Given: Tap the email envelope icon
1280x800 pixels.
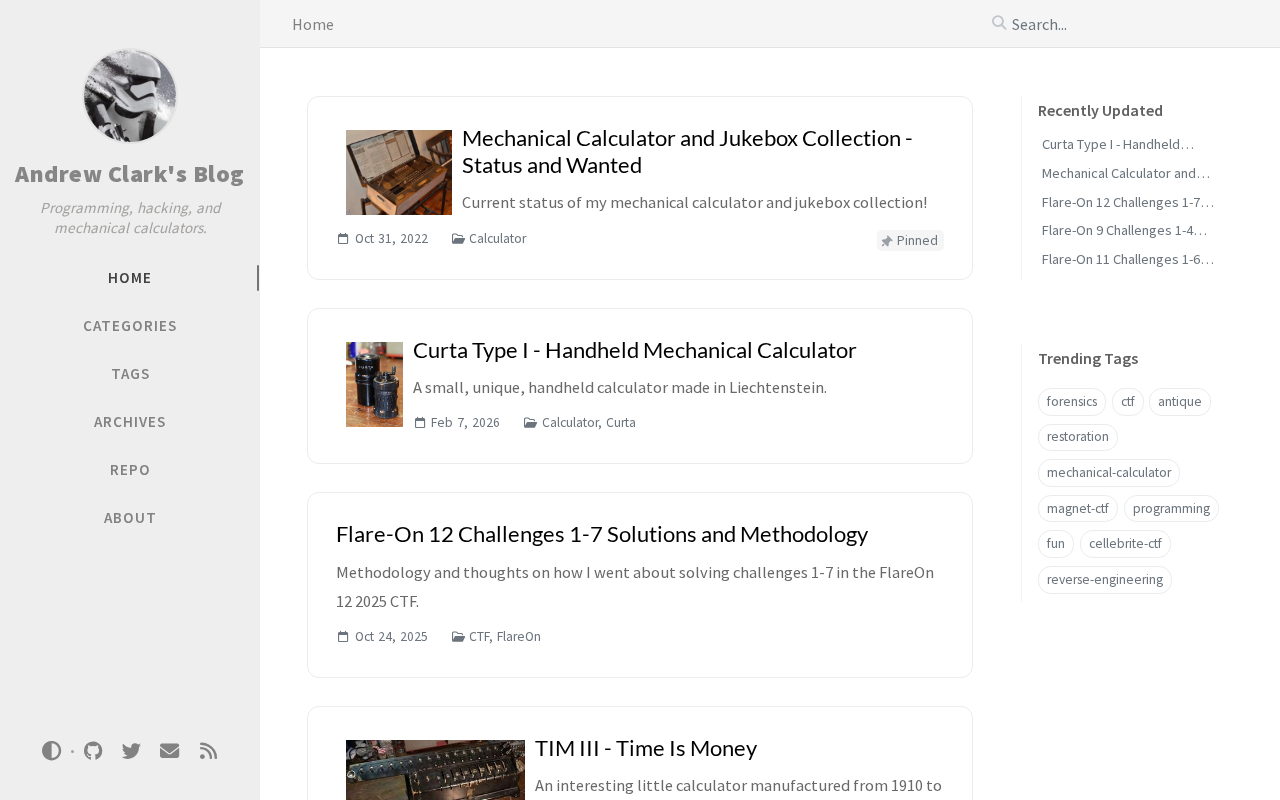Looking at the screenshot, I should click(x=170, y=751).
